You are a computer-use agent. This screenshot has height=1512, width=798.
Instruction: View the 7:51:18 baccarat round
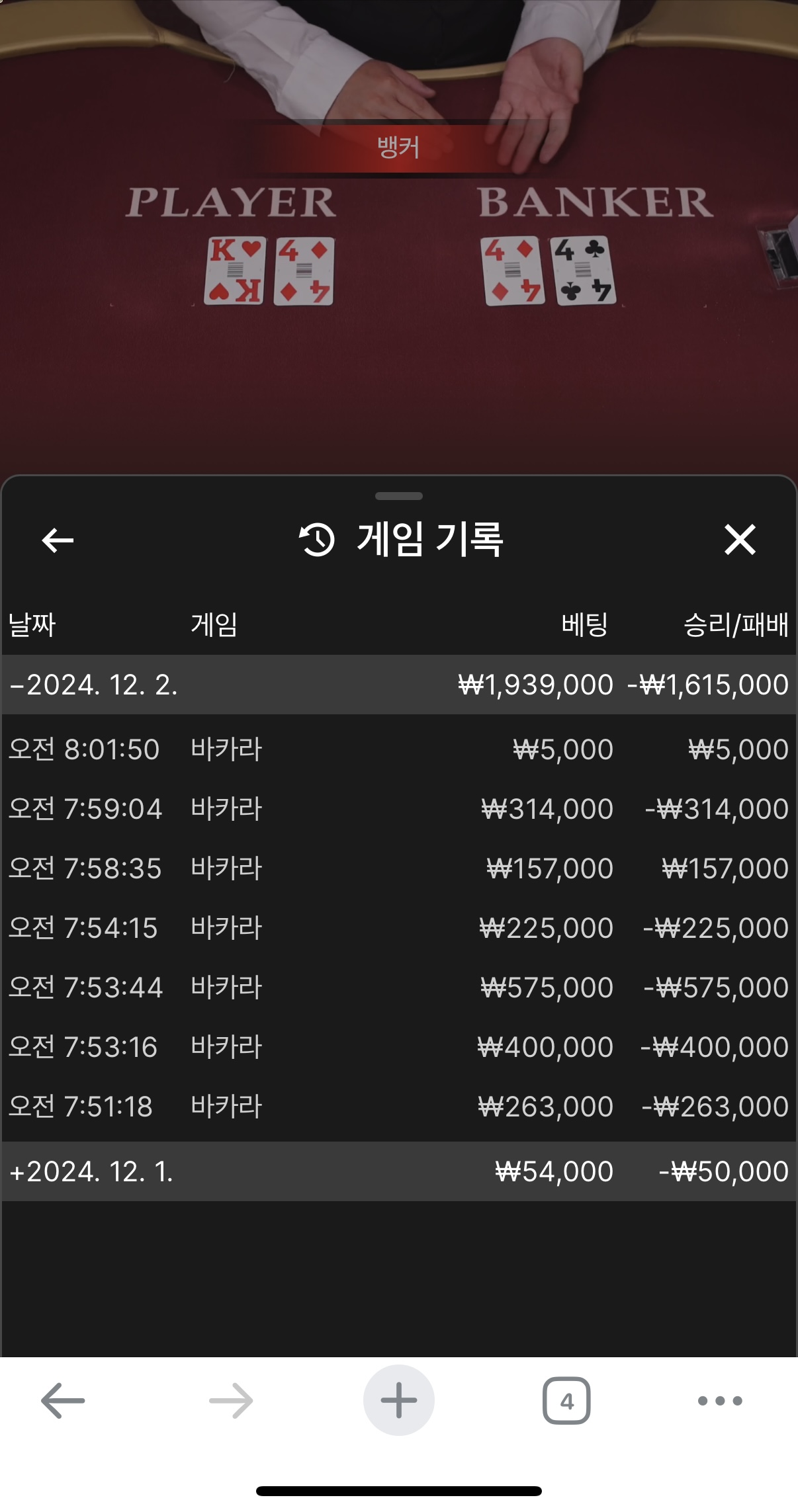(x=399, y=1107)
